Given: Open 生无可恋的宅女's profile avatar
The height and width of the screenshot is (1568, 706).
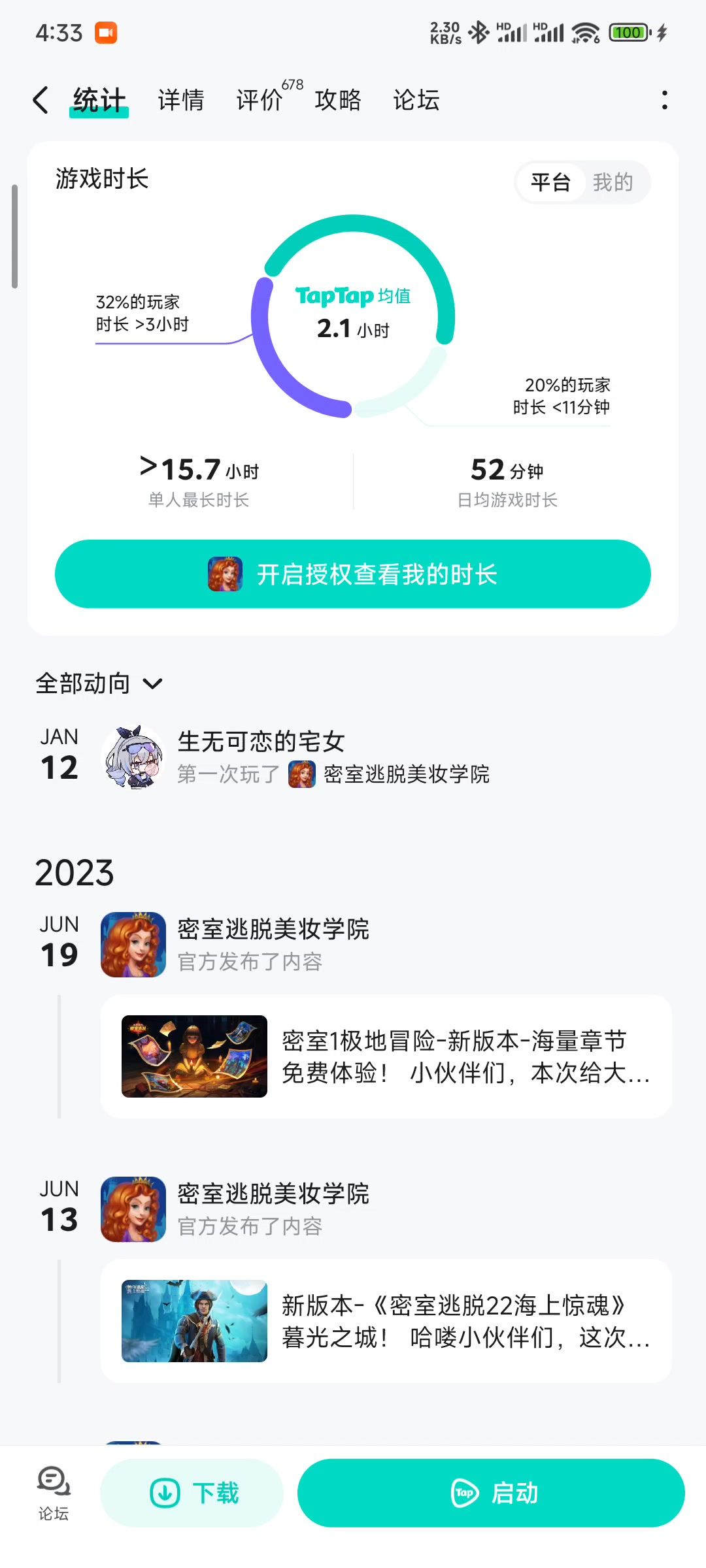Looking at the screenshot, I should click(x=133, y=757).
